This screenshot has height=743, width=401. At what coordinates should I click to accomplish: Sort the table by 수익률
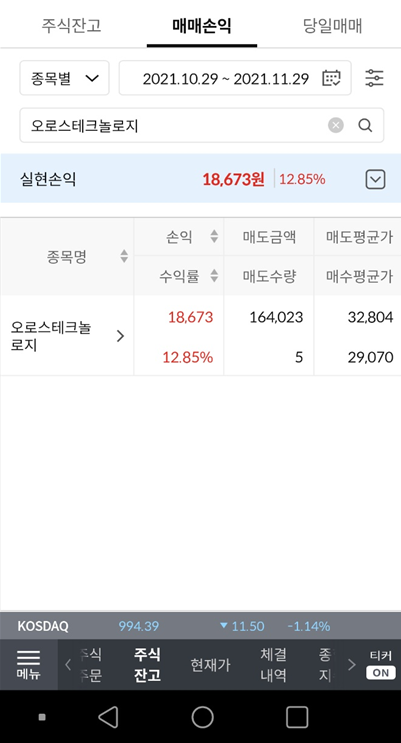click(214, 275)
